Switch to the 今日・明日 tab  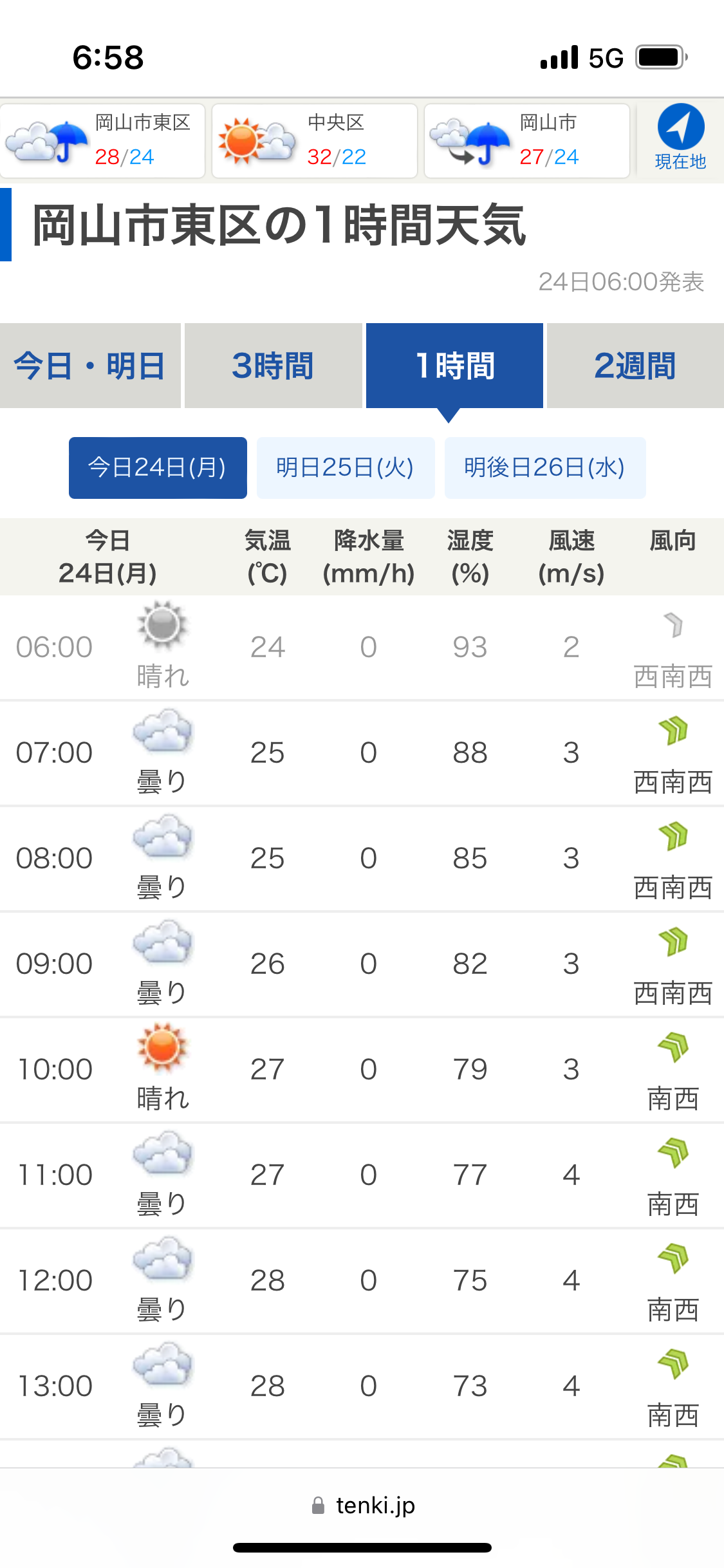[x=90, y=366]
